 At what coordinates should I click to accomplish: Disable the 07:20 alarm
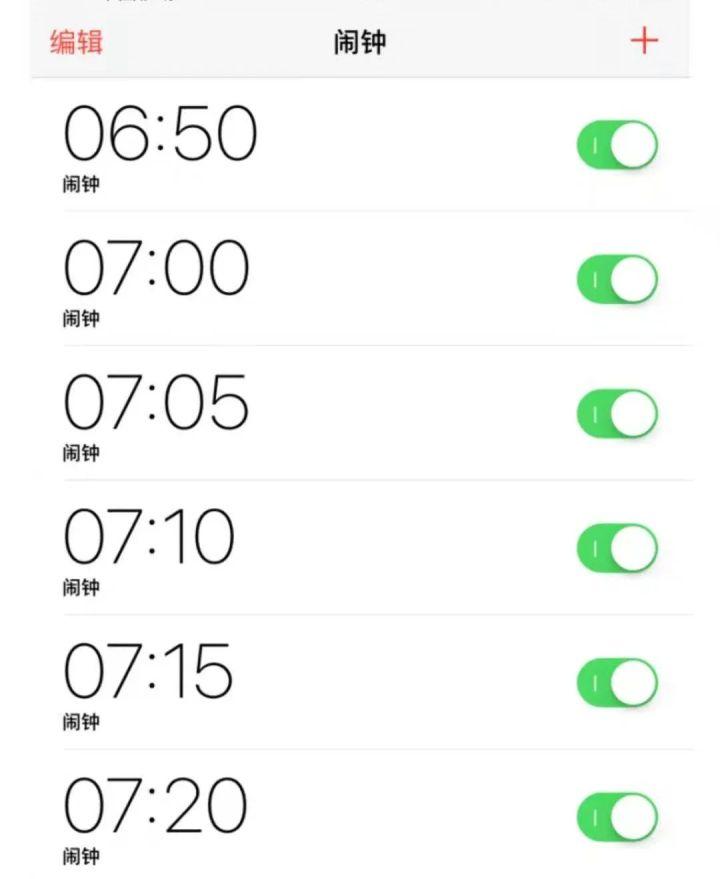pos(617,817)
